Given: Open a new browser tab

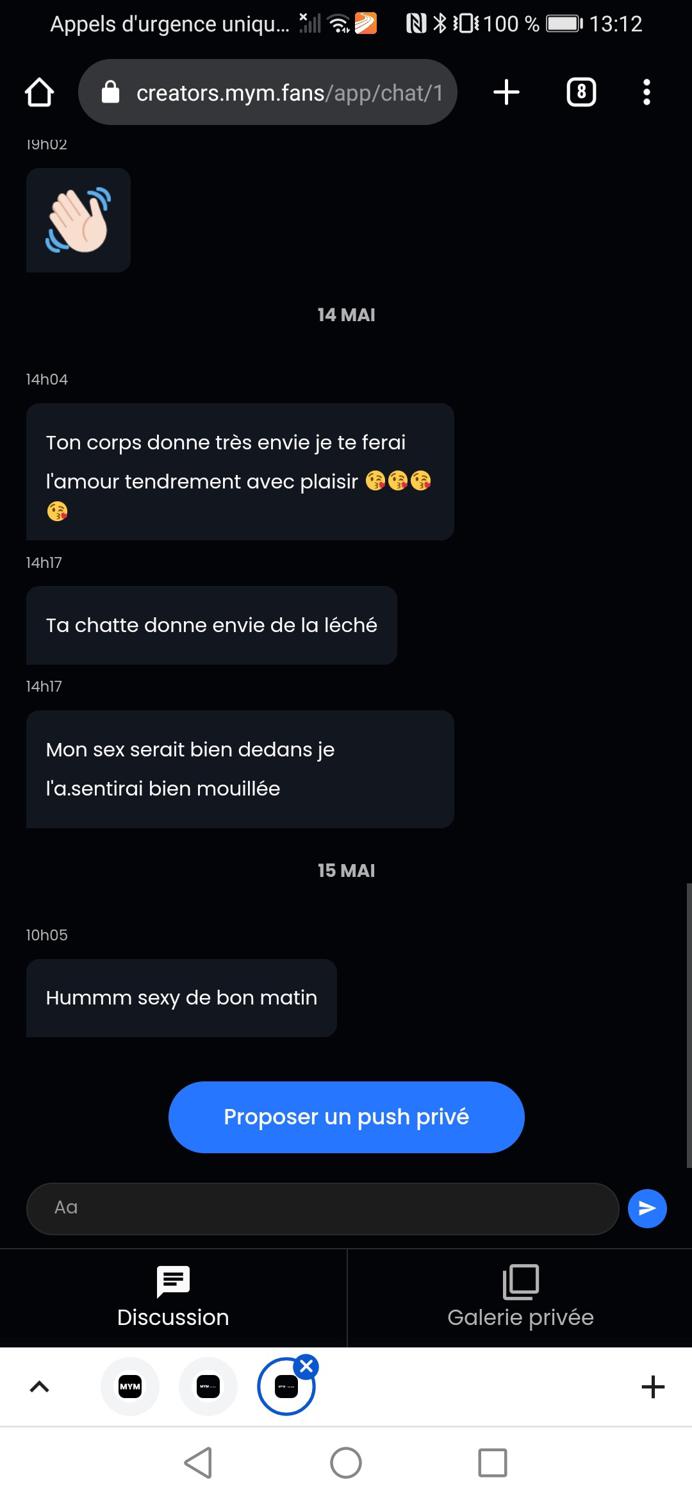Looking at the screenshot, I should (x=506, y=93).
